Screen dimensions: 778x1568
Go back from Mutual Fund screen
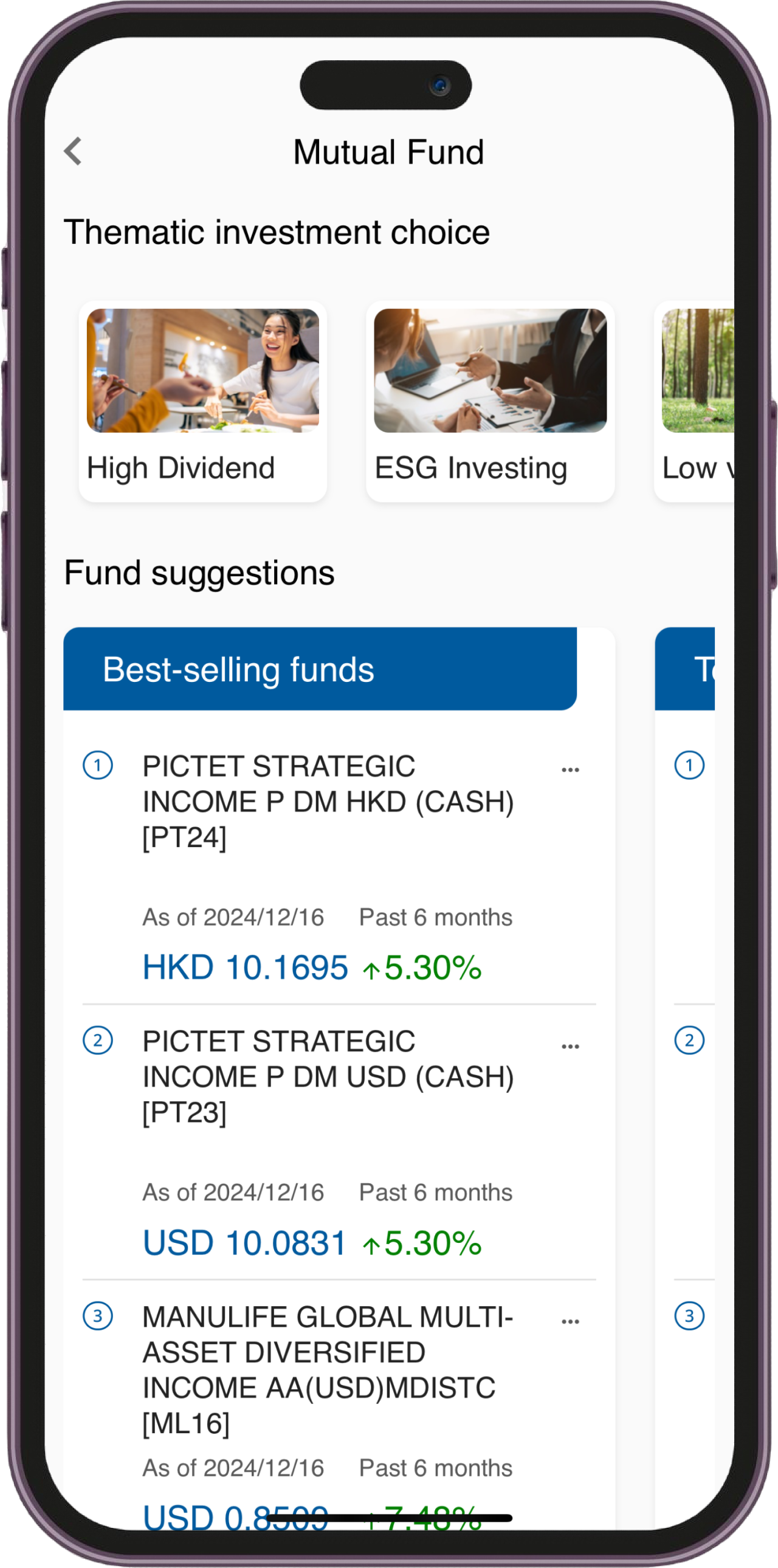[x=73, y=151]
